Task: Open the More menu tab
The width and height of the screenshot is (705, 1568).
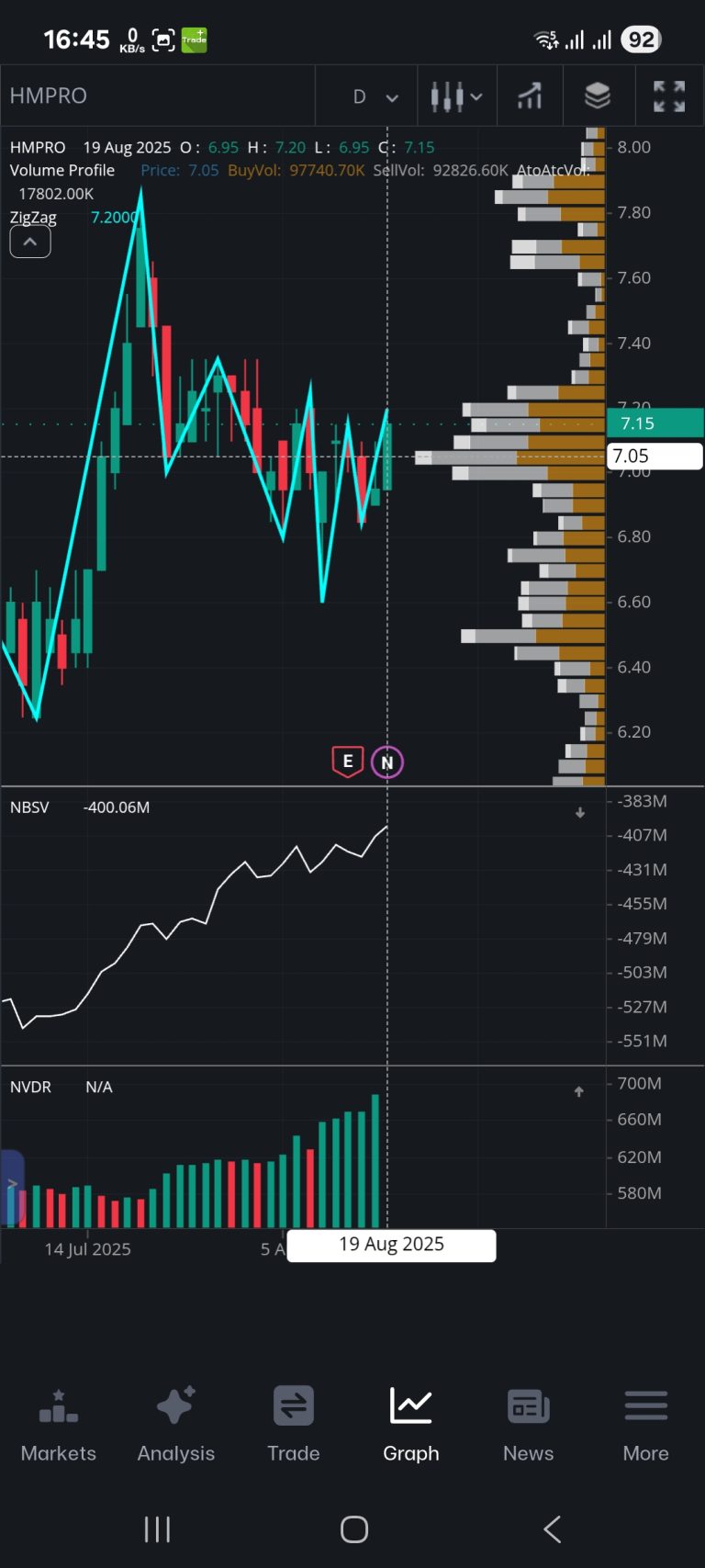Action: point(646,1425)
